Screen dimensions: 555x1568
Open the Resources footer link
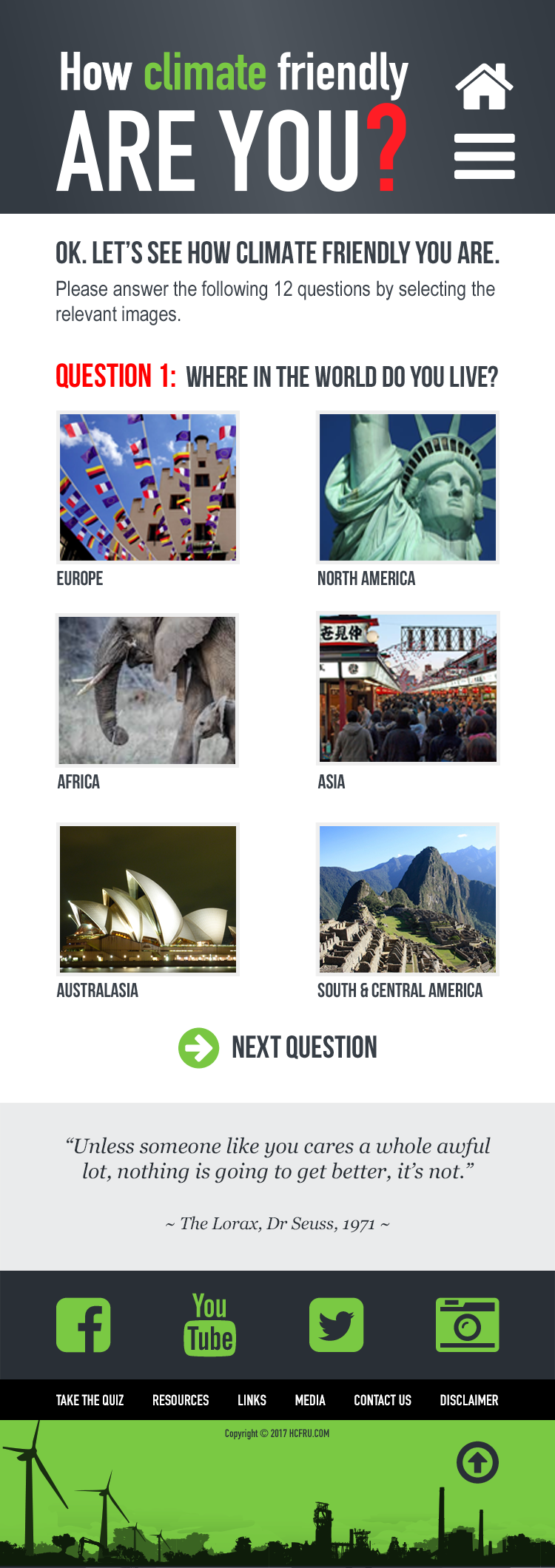[x=181, y=1400]
